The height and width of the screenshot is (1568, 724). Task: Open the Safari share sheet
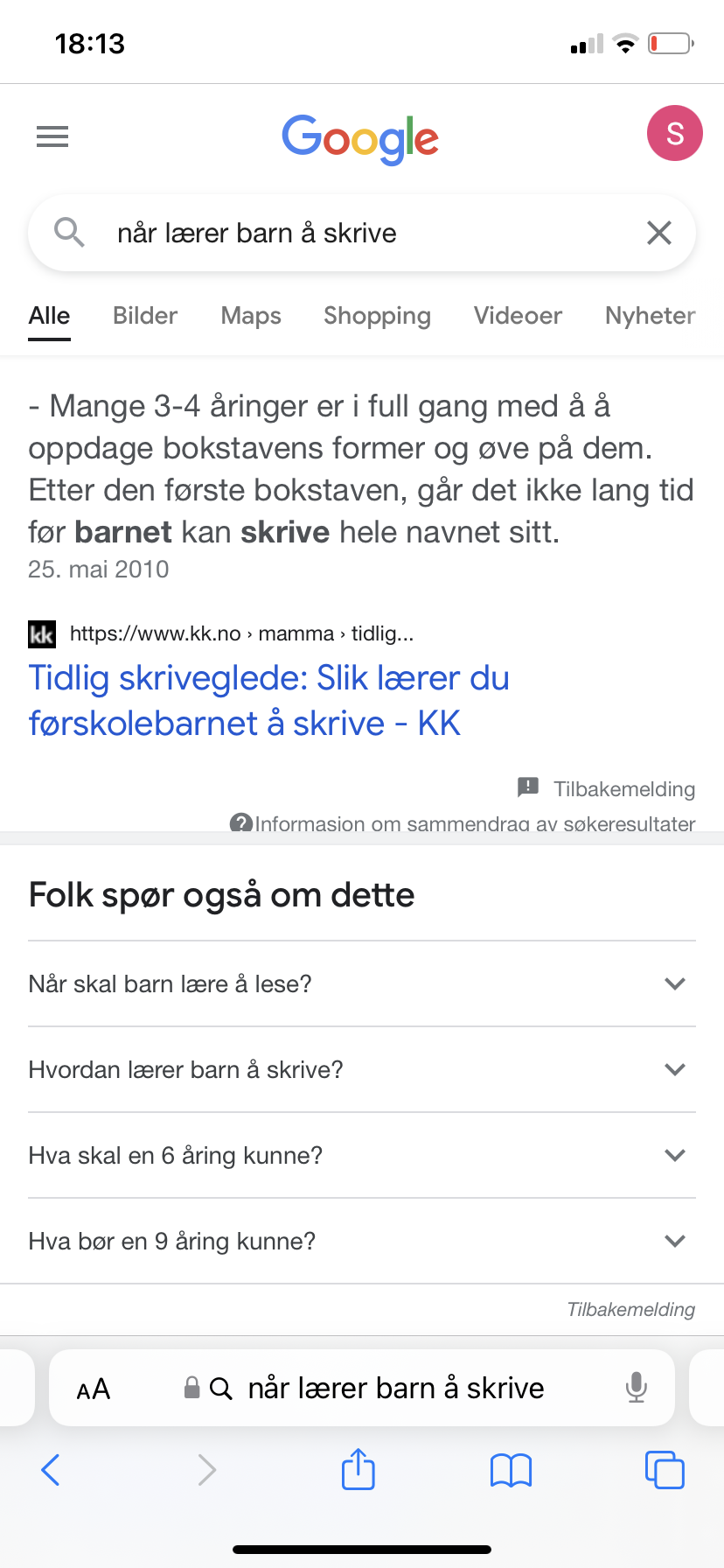pyautogui.click(x=358, y=1468)
